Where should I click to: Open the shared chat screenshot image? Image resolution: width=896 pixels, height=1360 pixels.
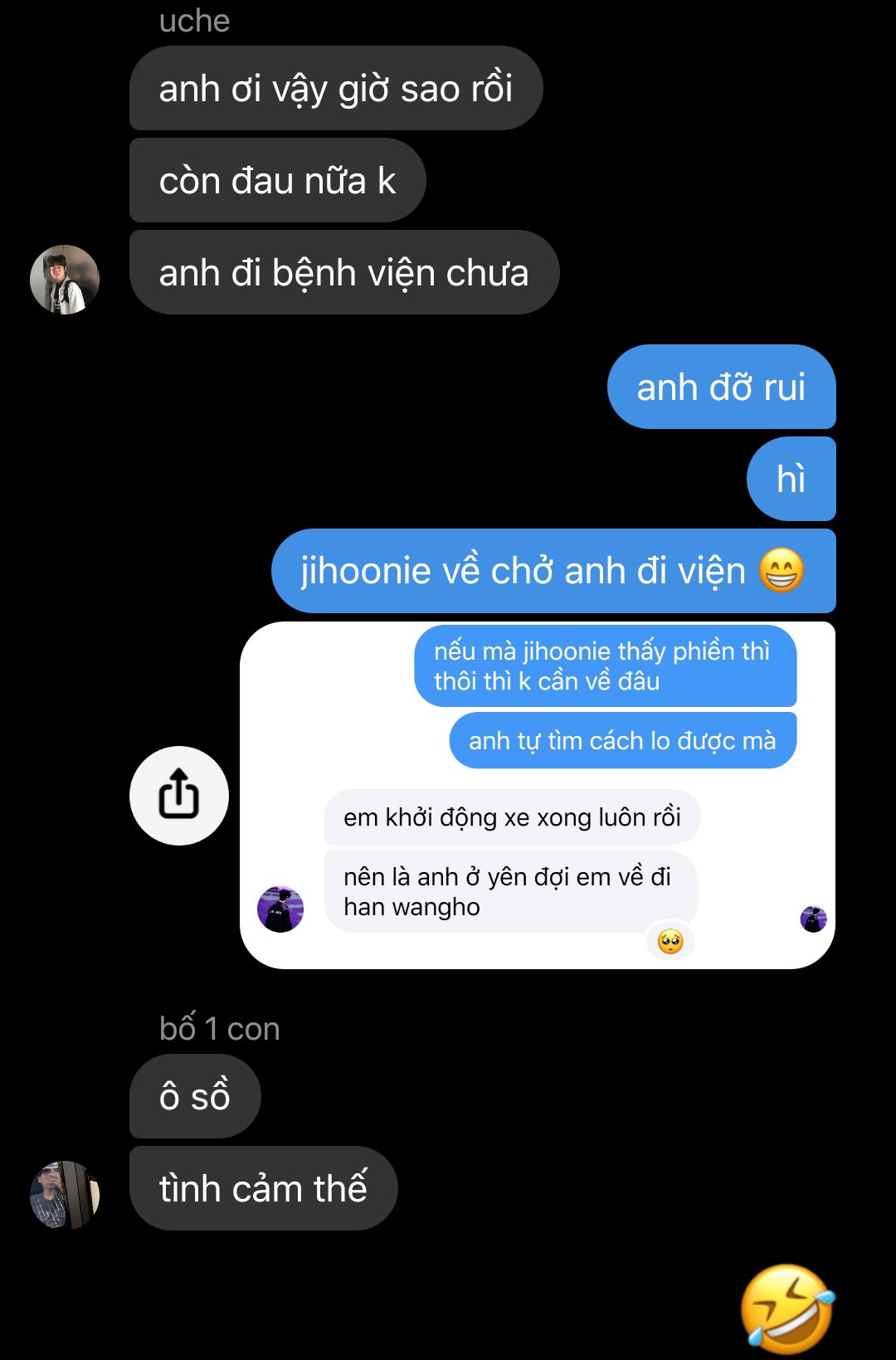(537, 794)
